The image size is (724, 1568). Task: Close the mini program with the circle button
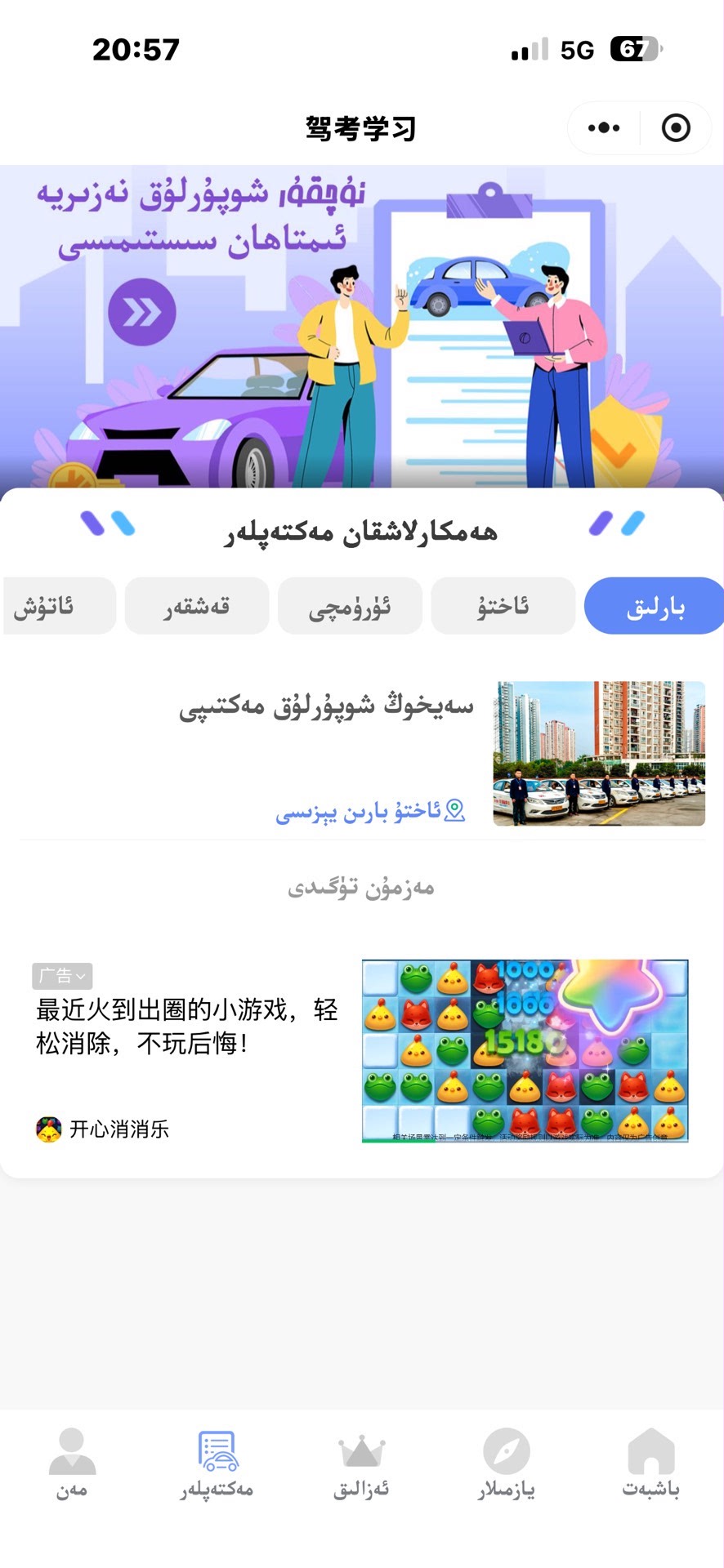coord(676,128)
